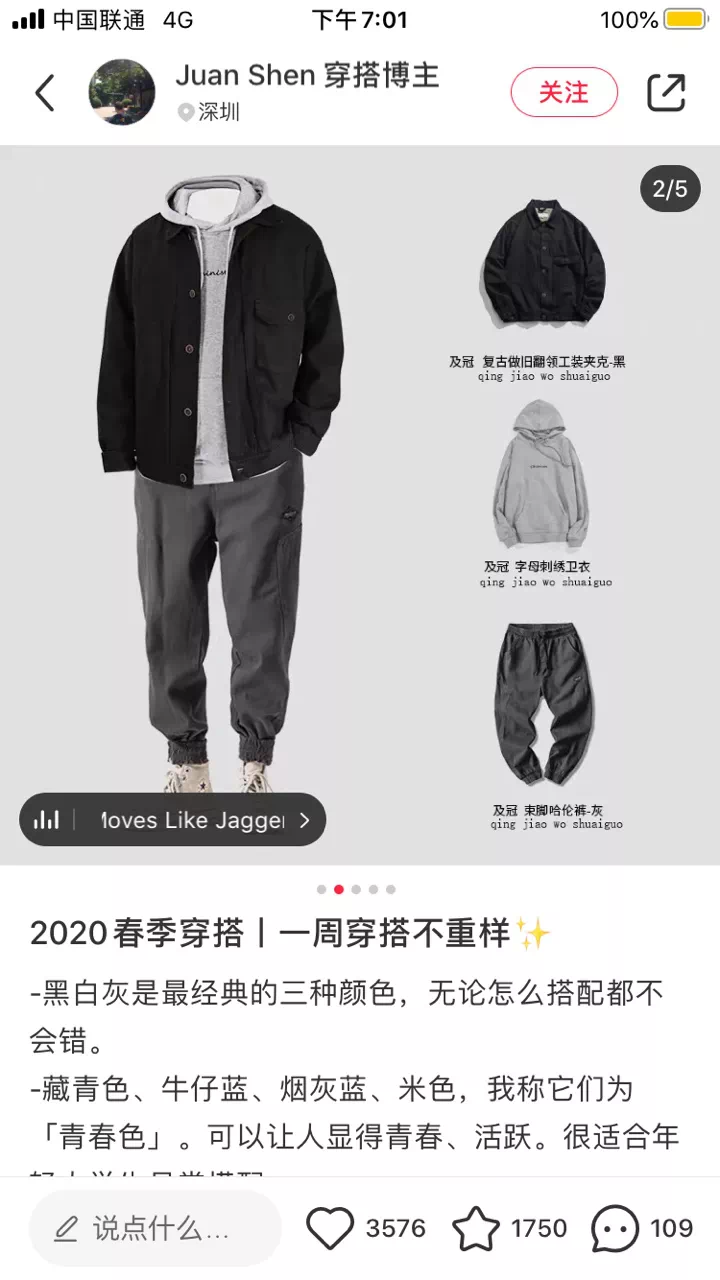The image size is (720, 1280).
Task: Open the Moves Like Jagger music tag
Action: tap(172, 820)
